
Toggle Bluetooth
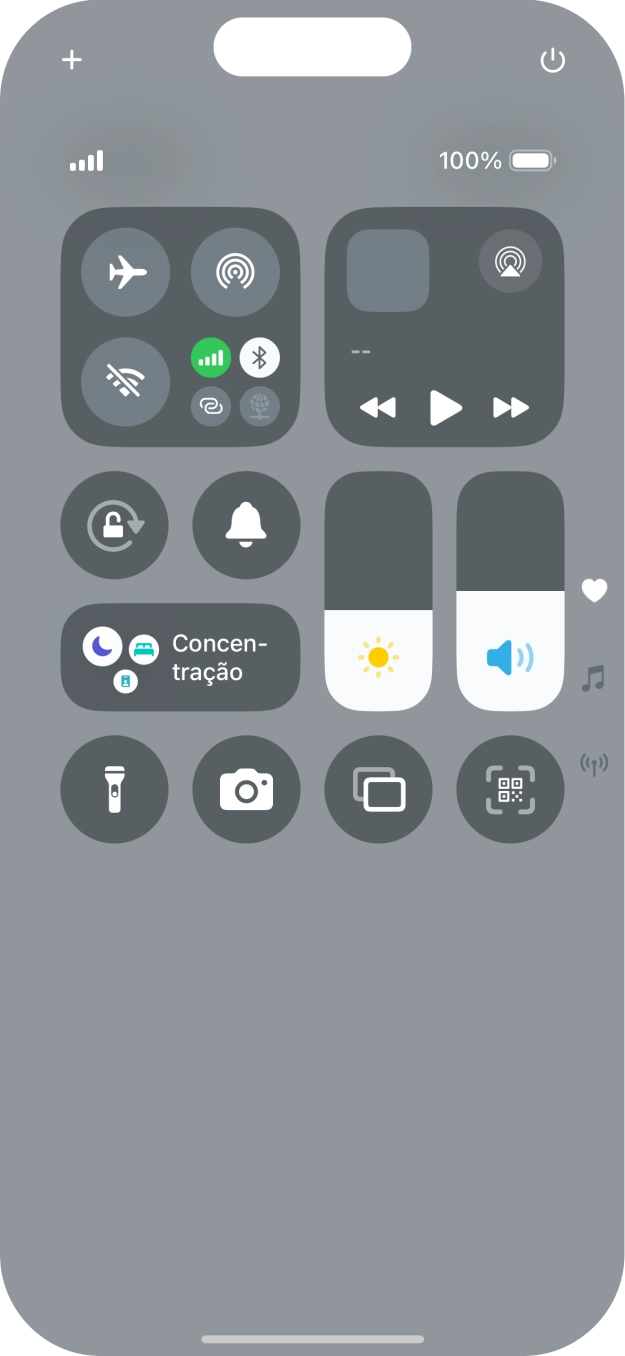pyautogui.click(x=260, y=357)
